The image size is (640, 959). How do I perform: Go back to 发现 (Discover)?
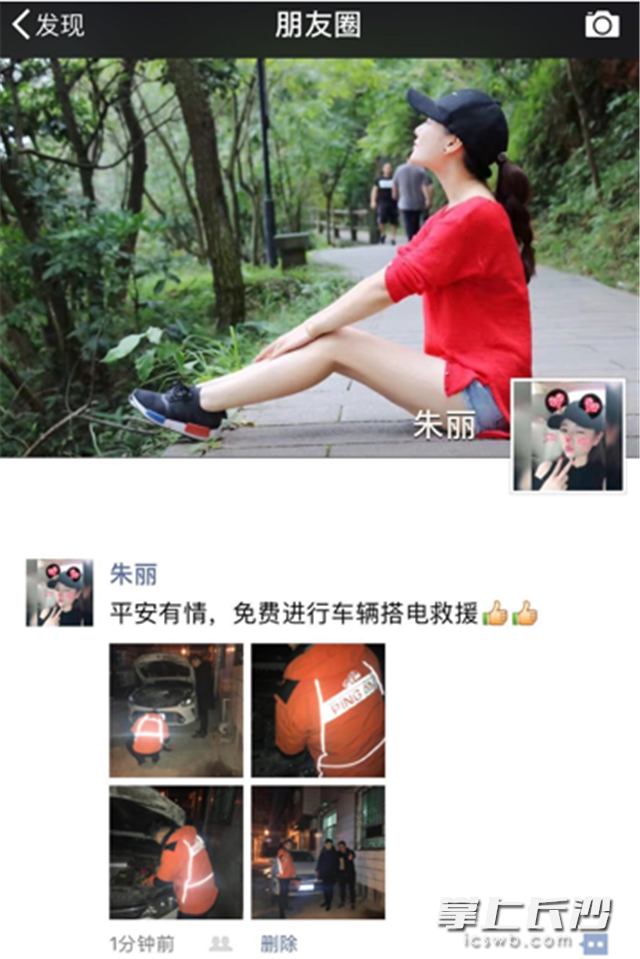(48, 26)
